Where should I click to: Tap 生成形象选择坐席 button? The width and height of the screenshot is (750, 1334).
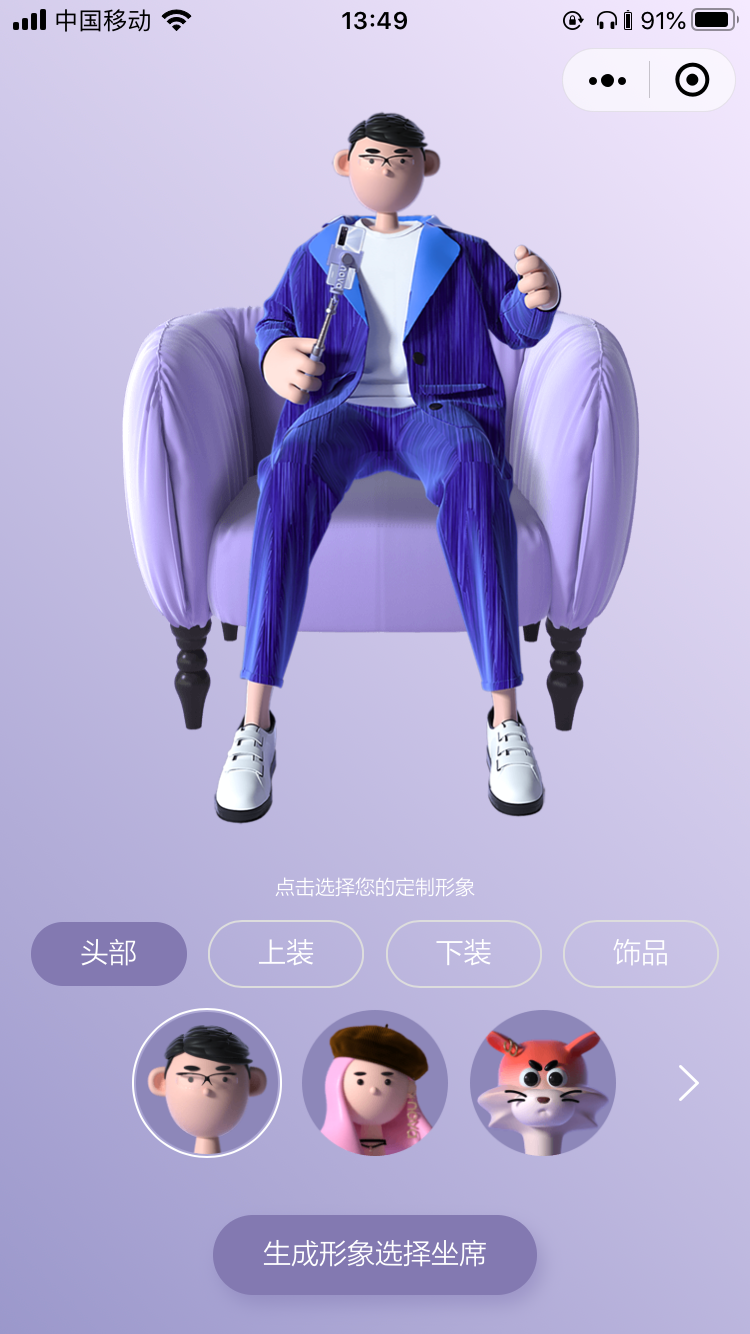tap(375, 1254)
